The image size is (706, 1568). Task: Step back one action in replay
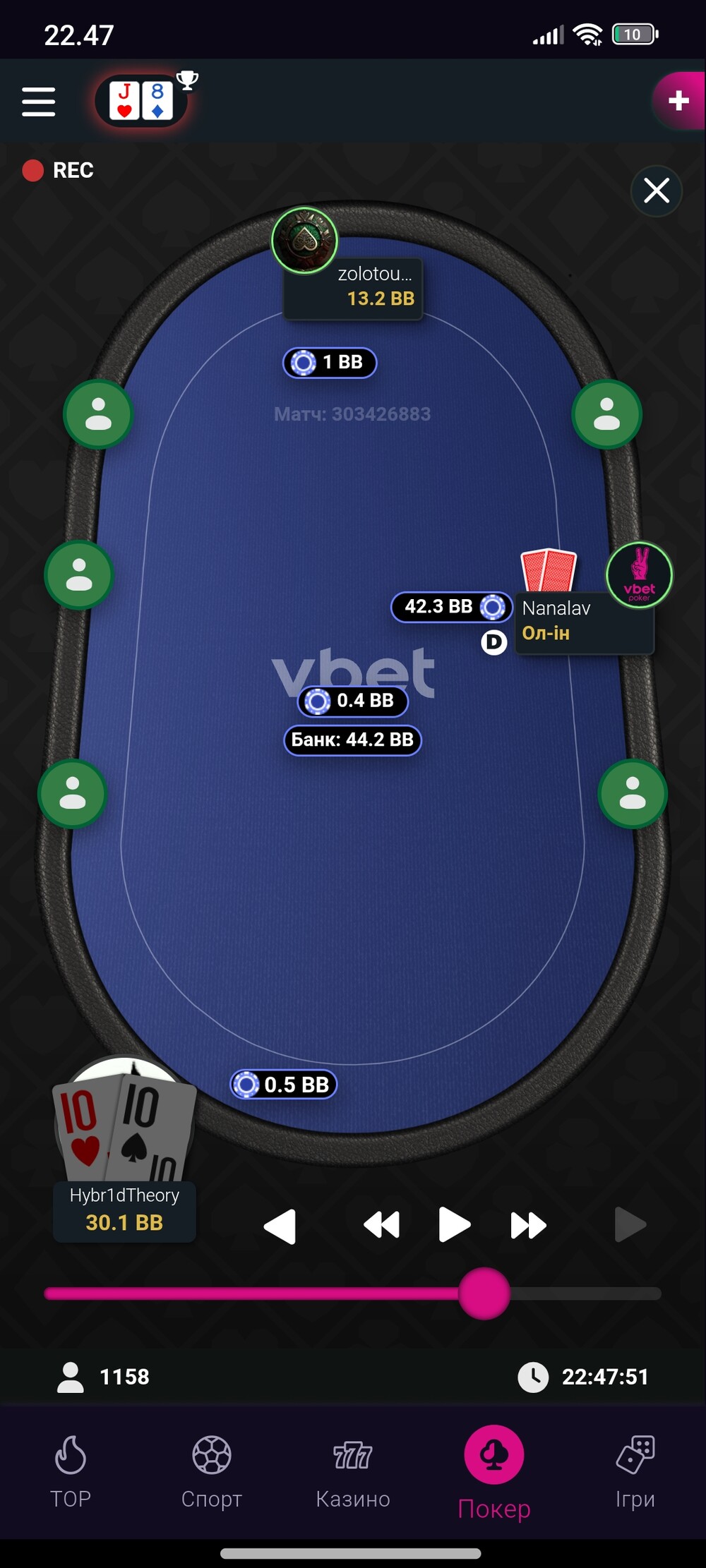[280, 1225]
